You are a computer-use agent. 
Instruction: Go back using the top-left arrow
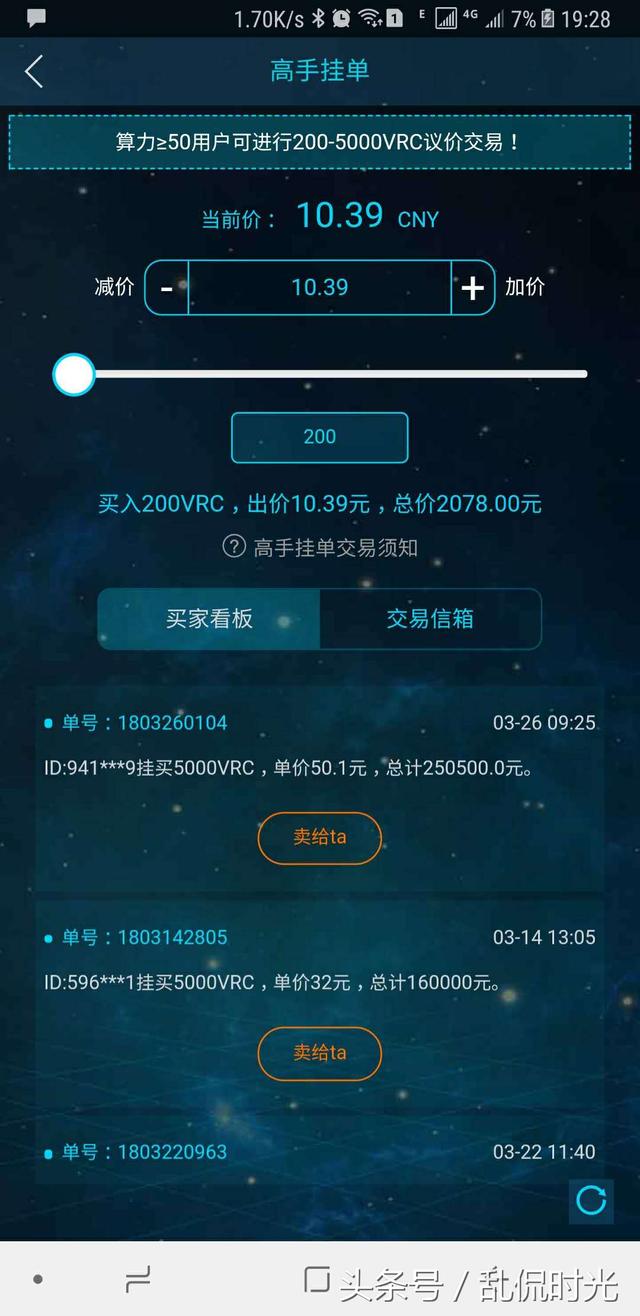[34, 71]
